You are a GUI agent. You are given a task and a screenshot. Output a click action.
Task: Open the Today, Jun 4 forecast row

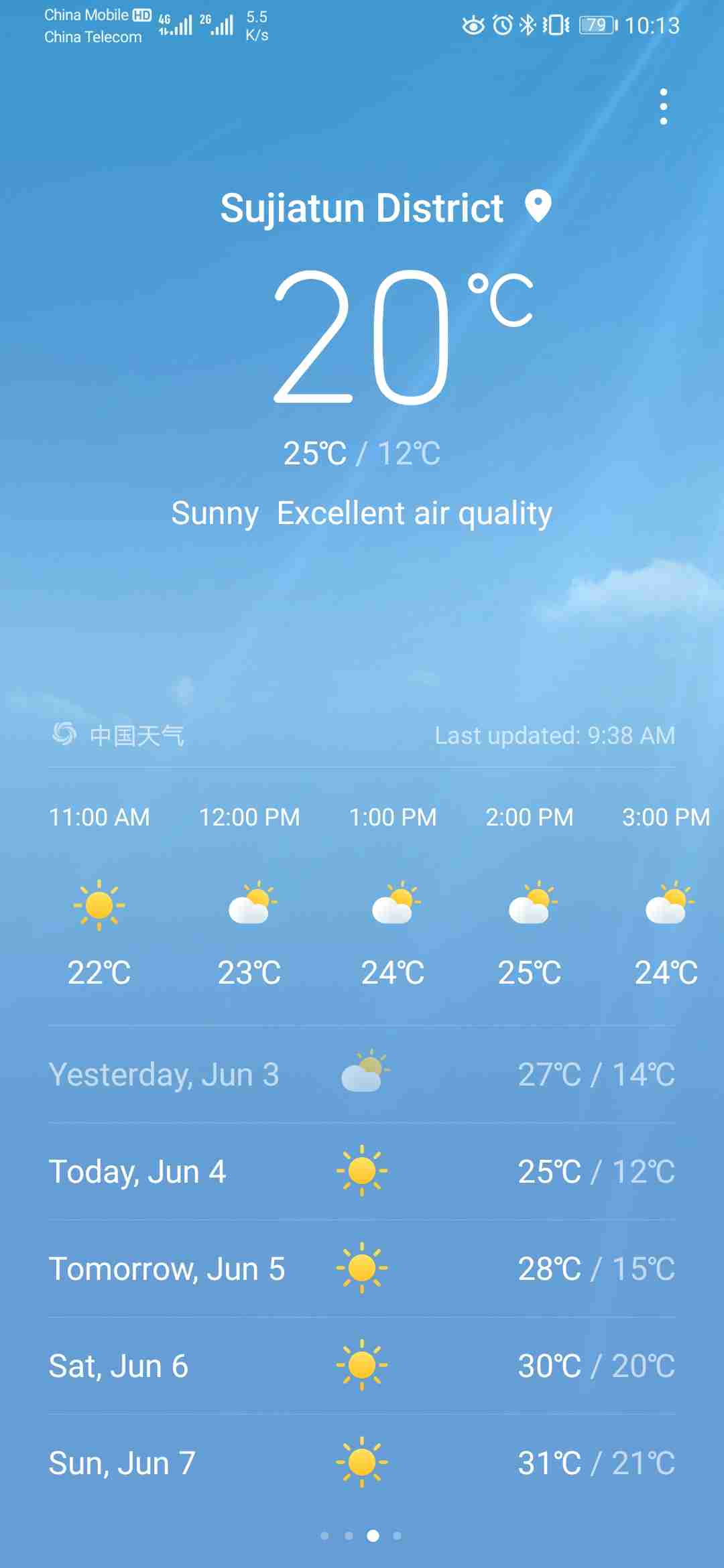[362, 1171]
